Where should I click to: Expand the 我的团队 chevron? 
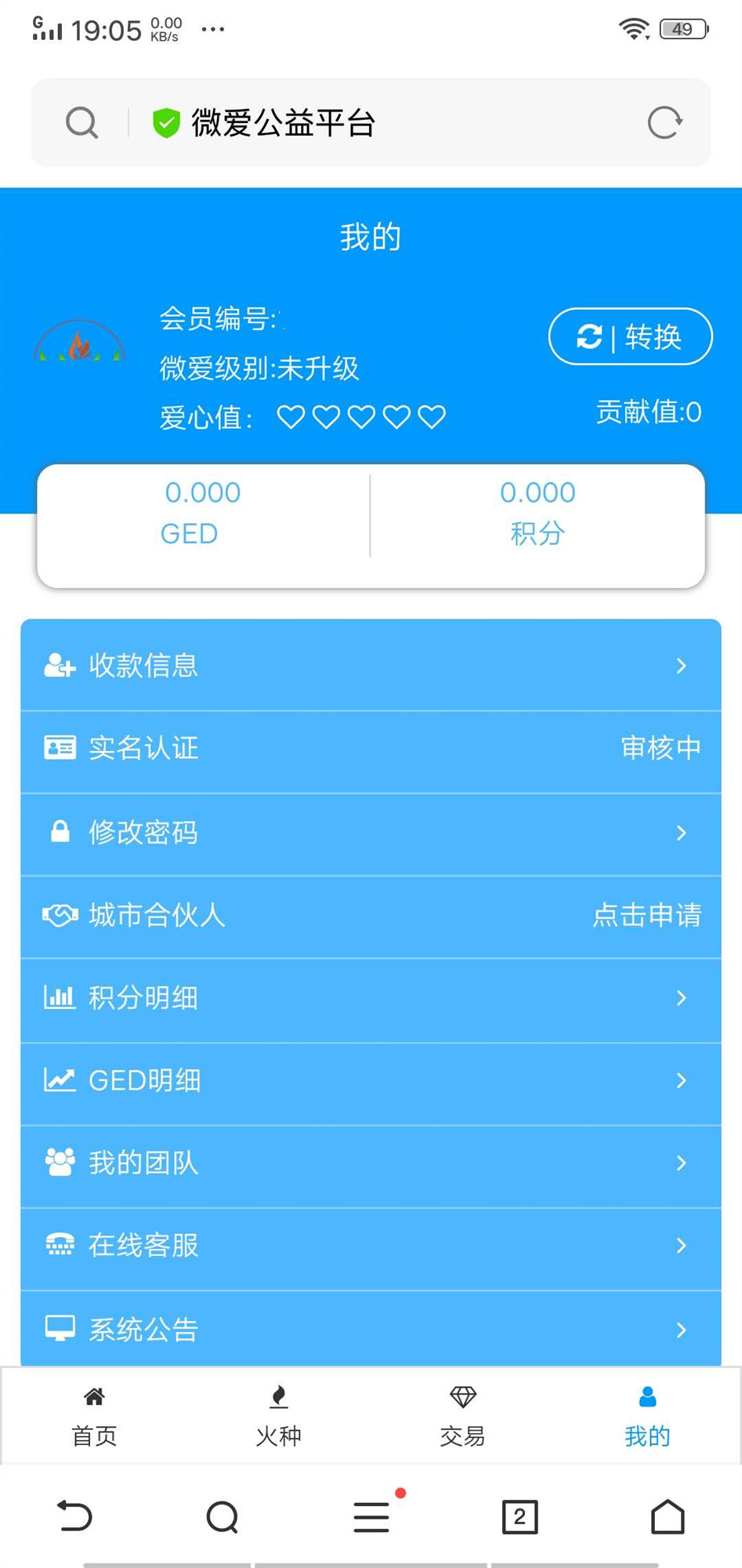pos(681,1163)
